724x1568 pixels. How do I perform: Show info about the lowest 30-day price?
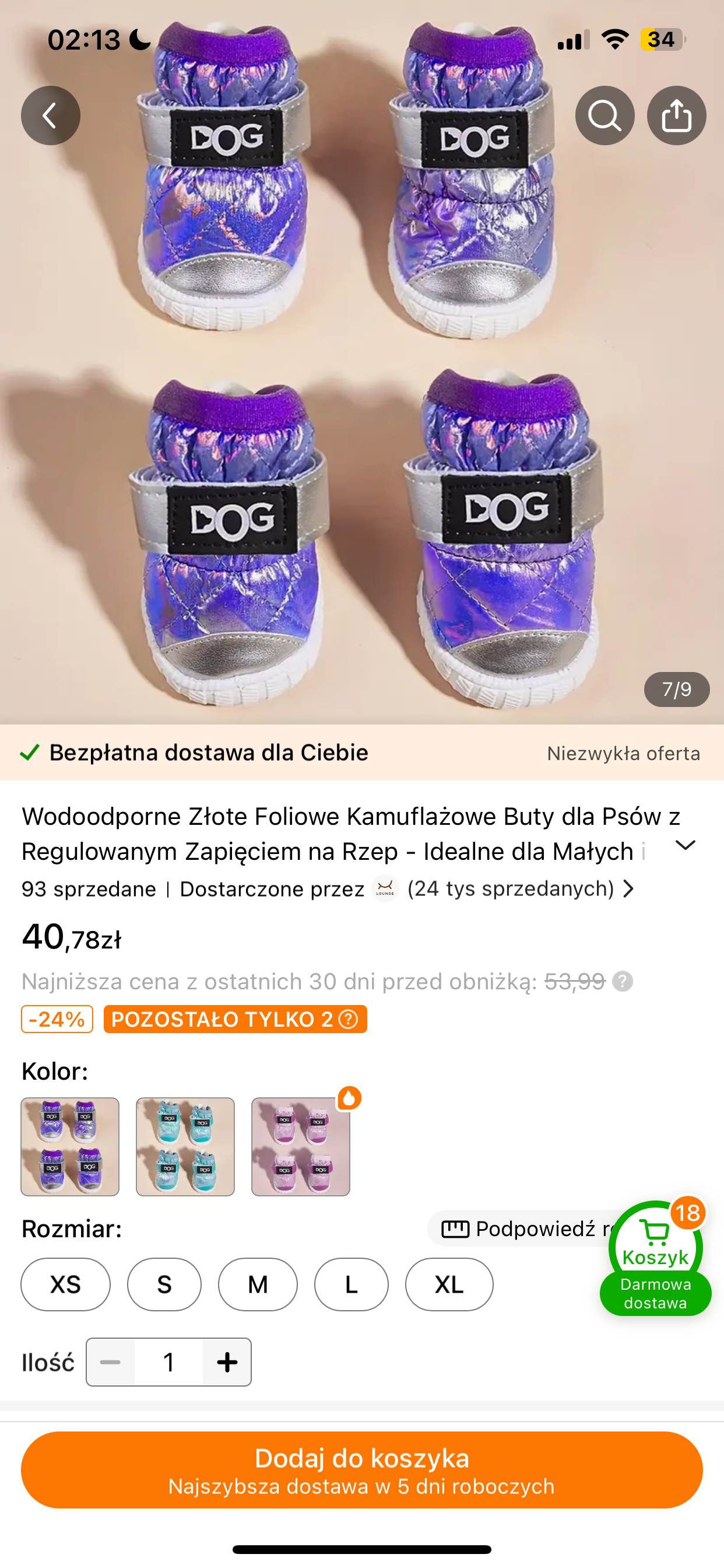point(623,981)
